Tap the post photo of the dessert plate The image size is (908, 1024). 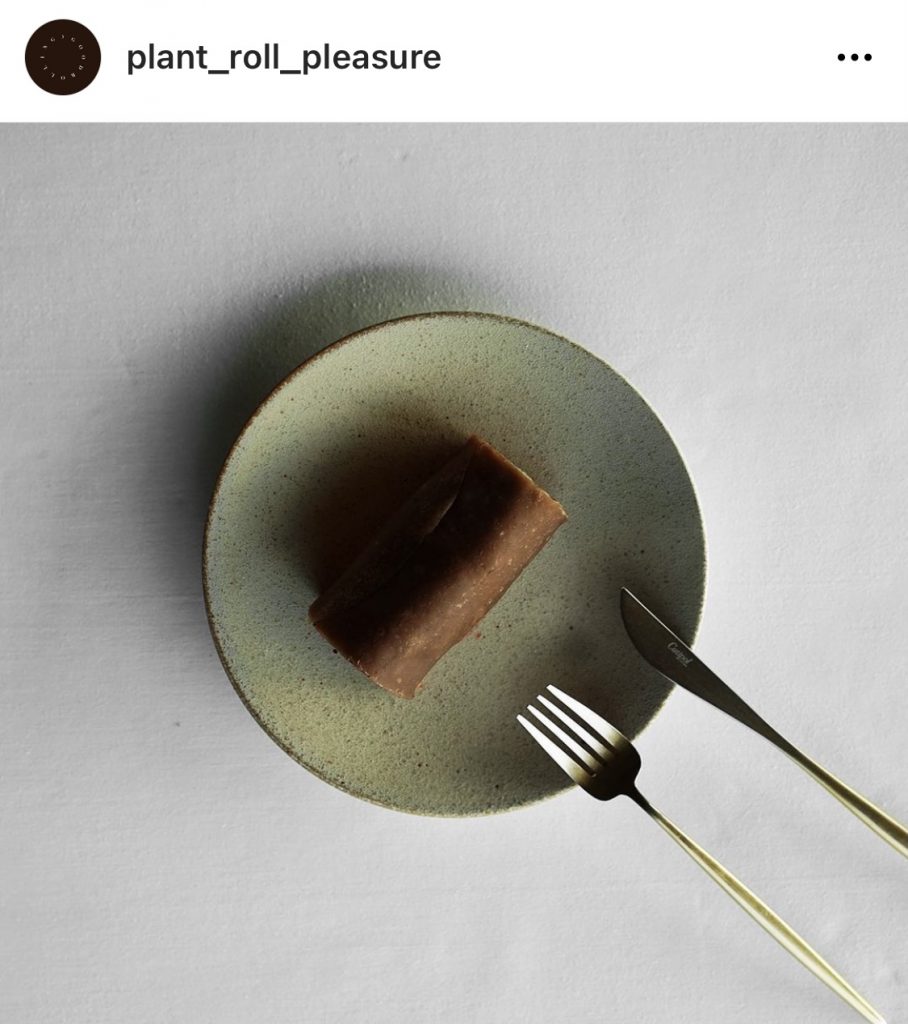[x=454, y=572]
